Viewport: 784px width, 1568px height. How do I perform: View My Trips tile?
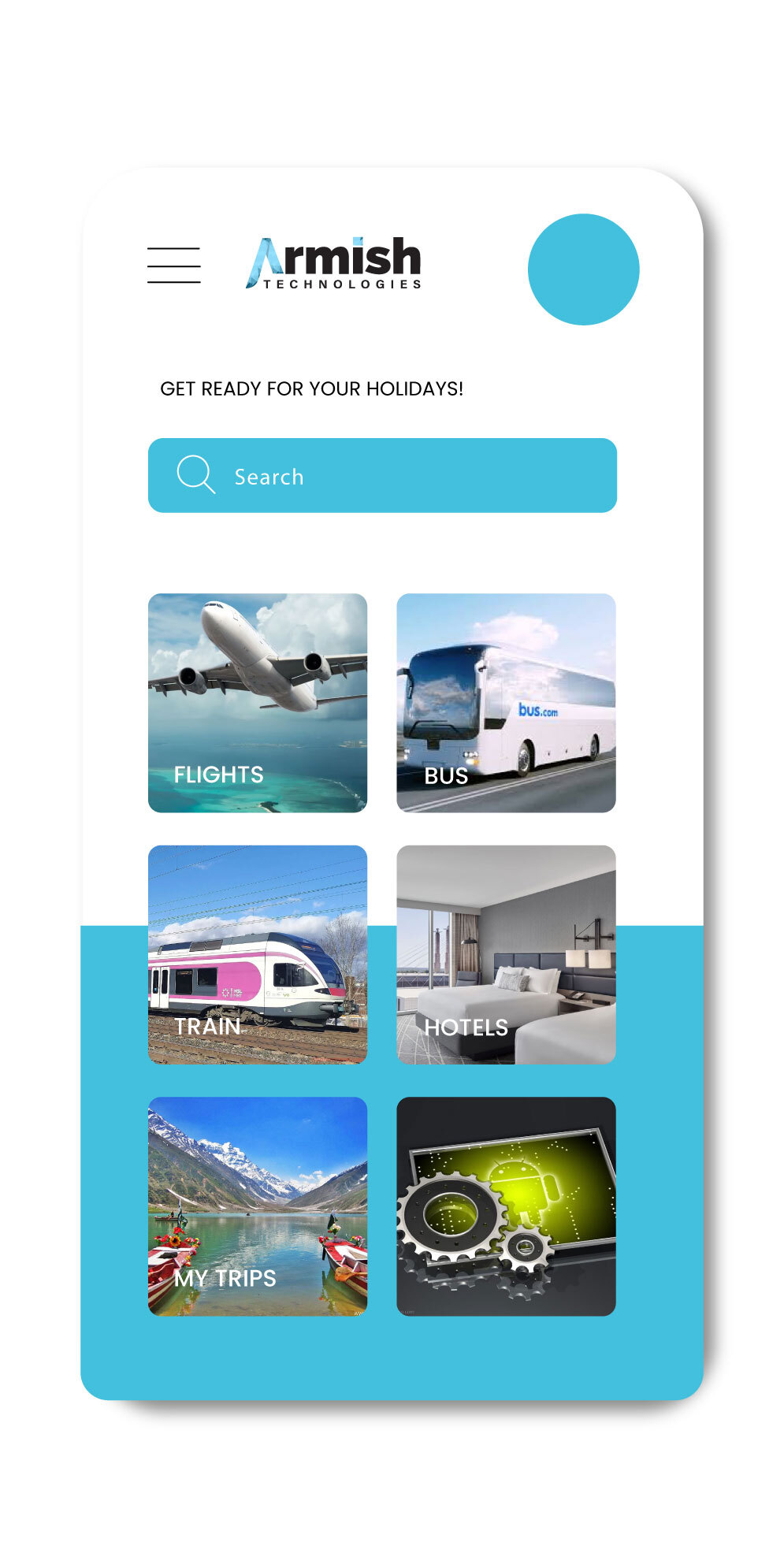coord(258,1206)
